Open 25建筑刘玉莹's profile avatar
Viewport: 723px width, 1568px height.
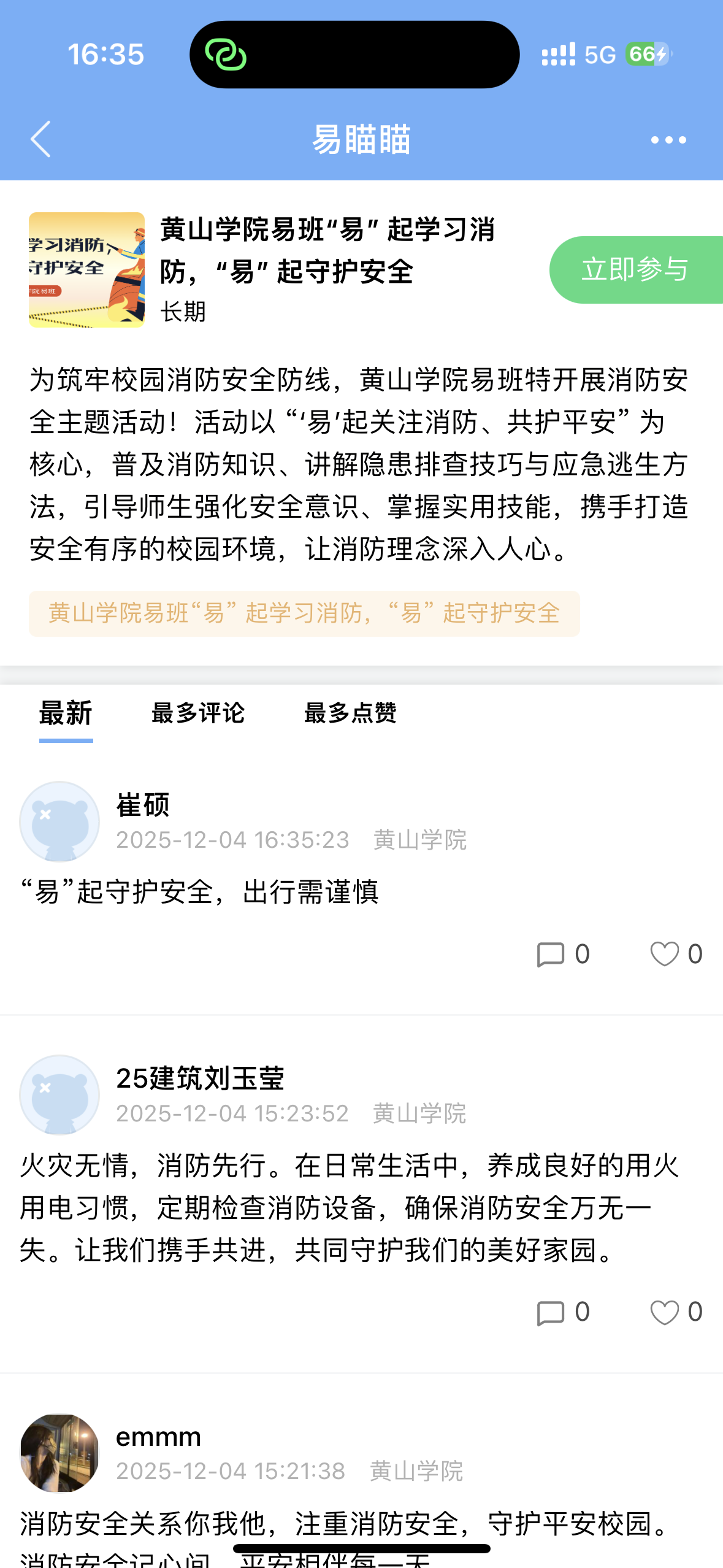[x=59, y=1095]
